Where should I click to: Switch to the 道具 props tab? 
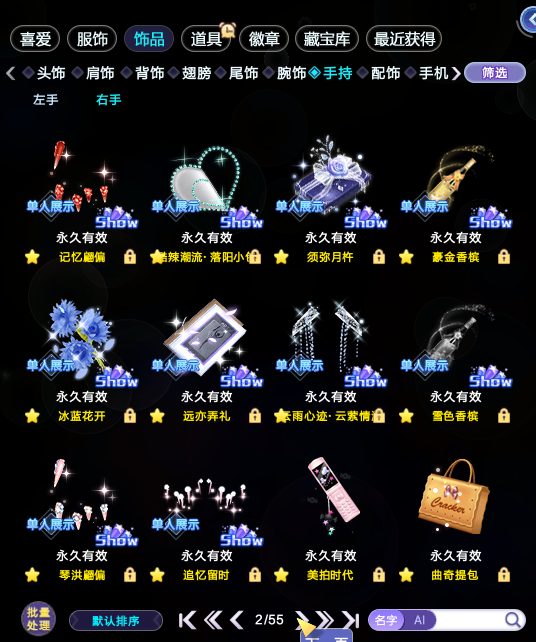pos(206,39)
